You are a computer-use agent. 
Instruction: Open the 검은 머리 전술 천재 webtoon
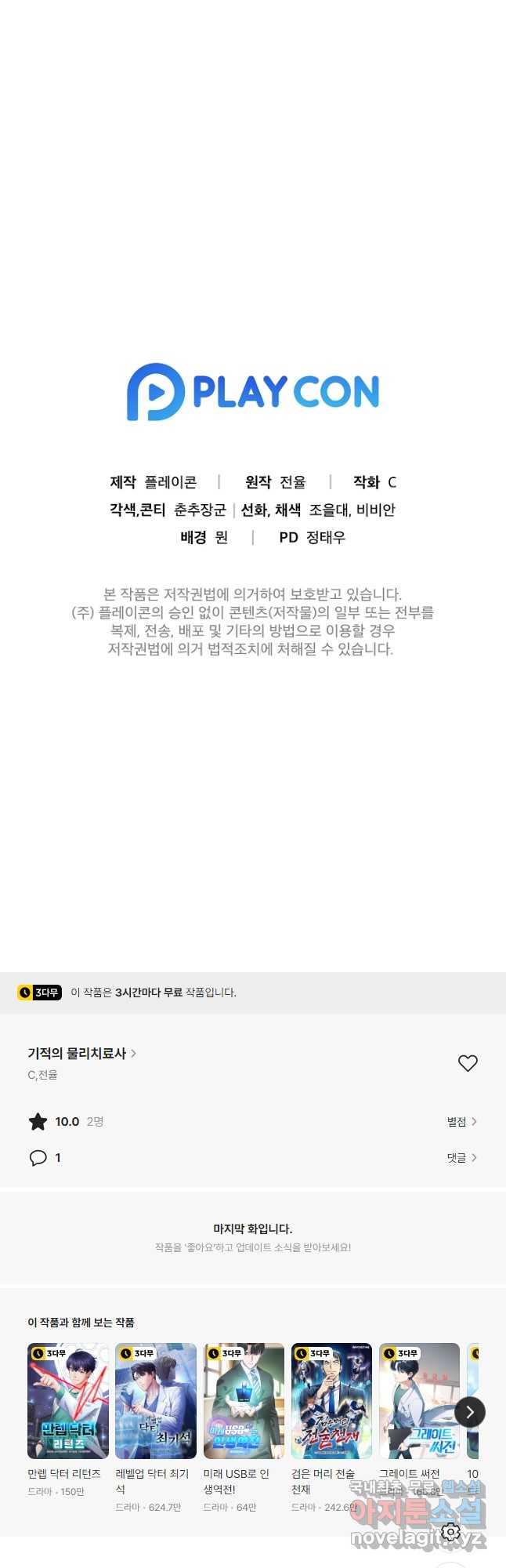(x=331, y=1401)
